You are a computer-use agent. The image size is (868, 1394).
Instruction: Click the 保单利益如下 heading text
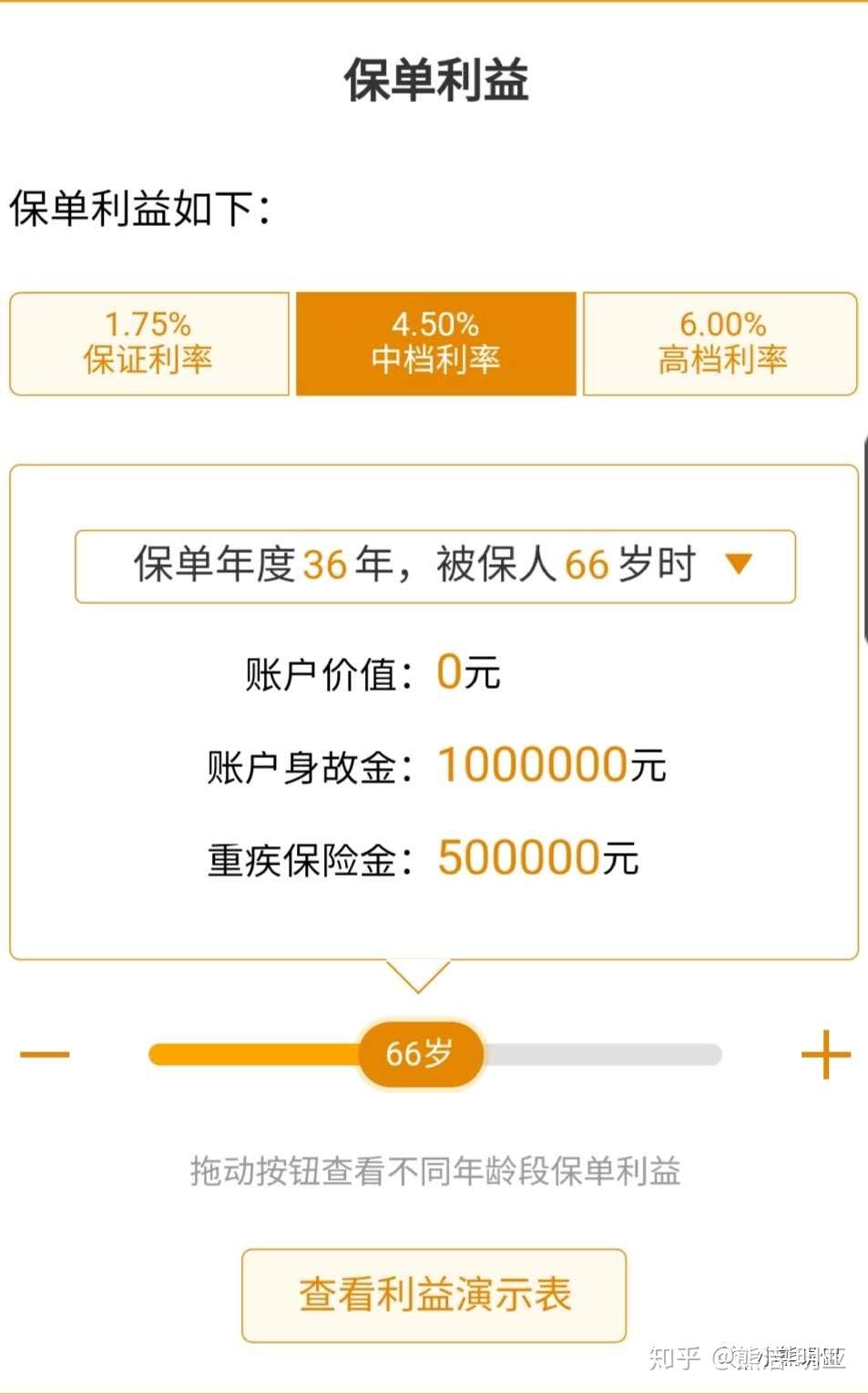[x=141, y=208]
